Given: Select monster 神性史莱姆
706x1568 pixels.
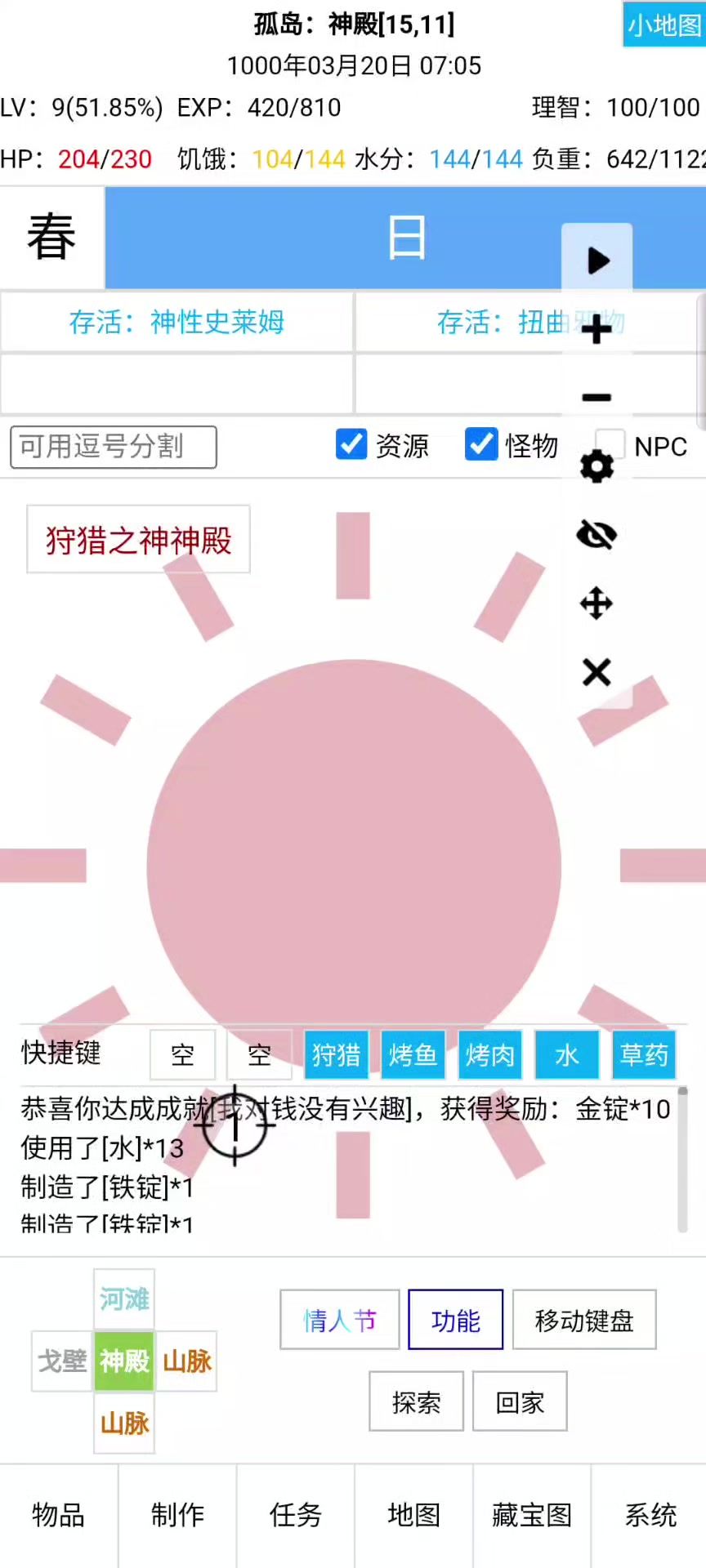Looking at the screenshot, I should (x=176, y=322).
